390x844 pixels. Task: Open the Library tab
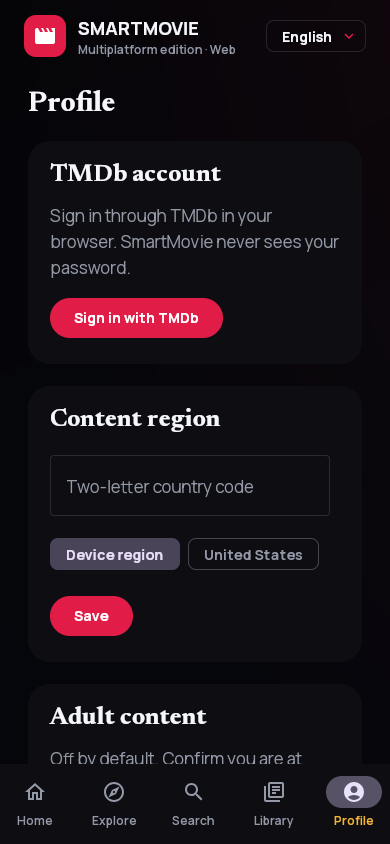coord(273,803)
